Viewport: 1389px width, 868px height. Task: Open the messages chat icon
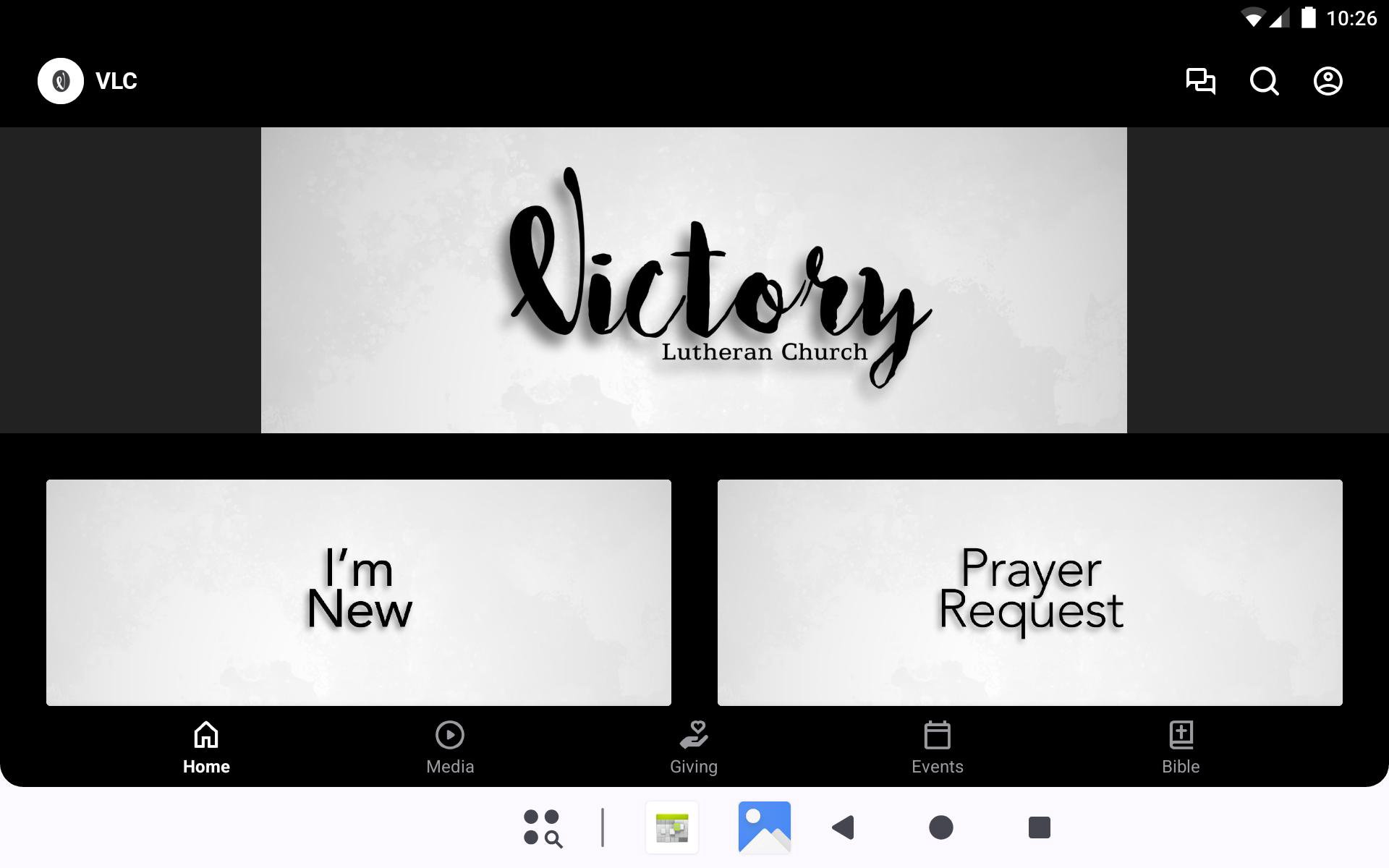(1200, 81)
